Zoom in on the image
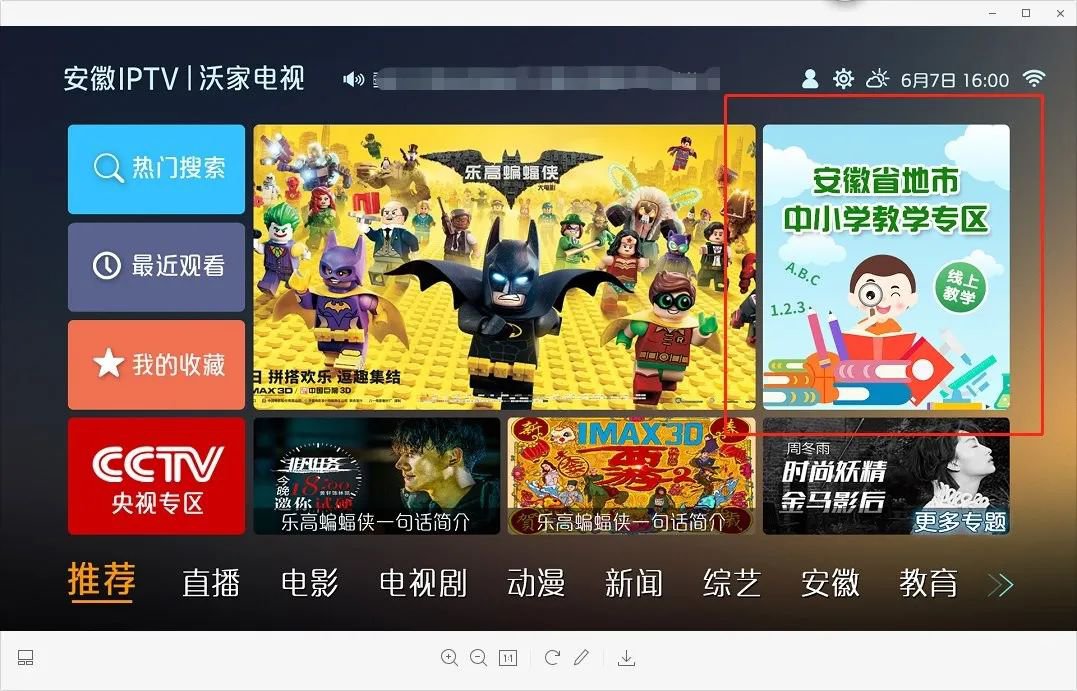1077x691 pixels. tap(449, 657)
